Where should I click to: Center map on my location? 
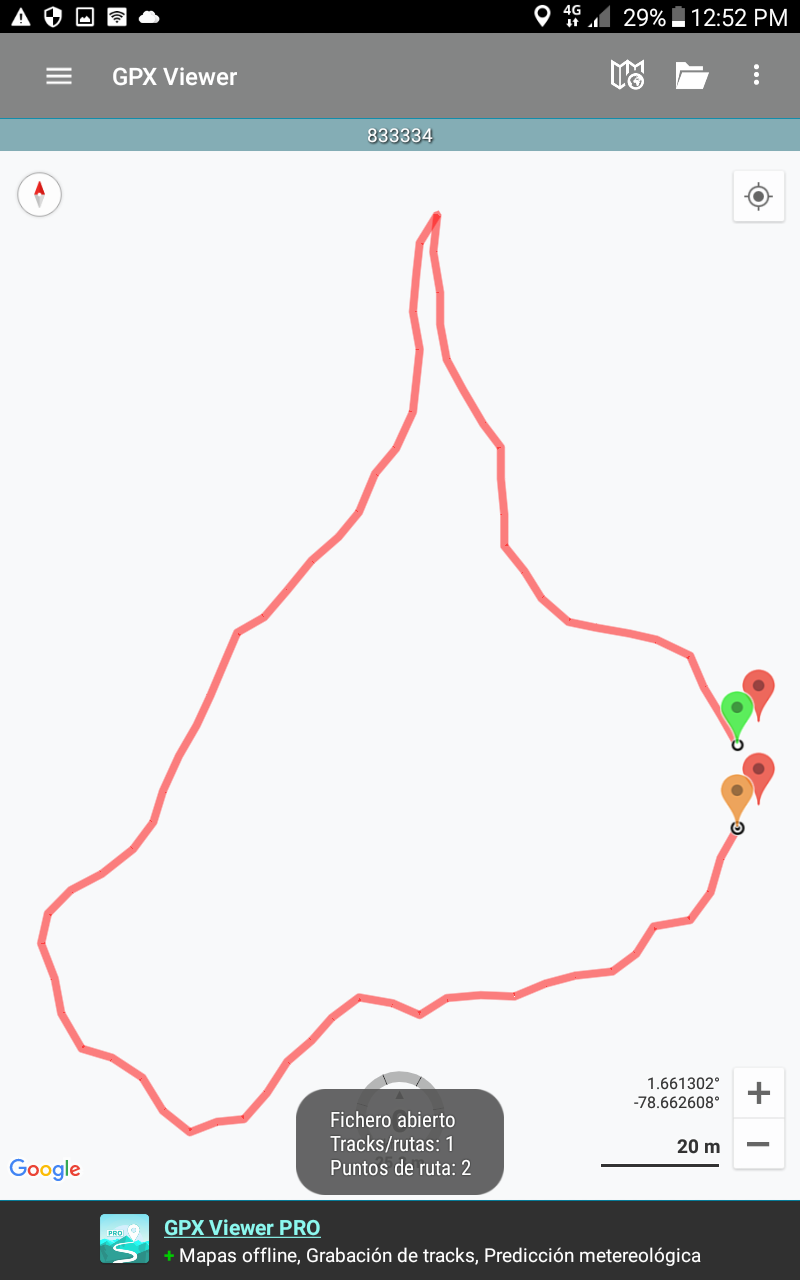pyautogui.click(x=758, y=196)
